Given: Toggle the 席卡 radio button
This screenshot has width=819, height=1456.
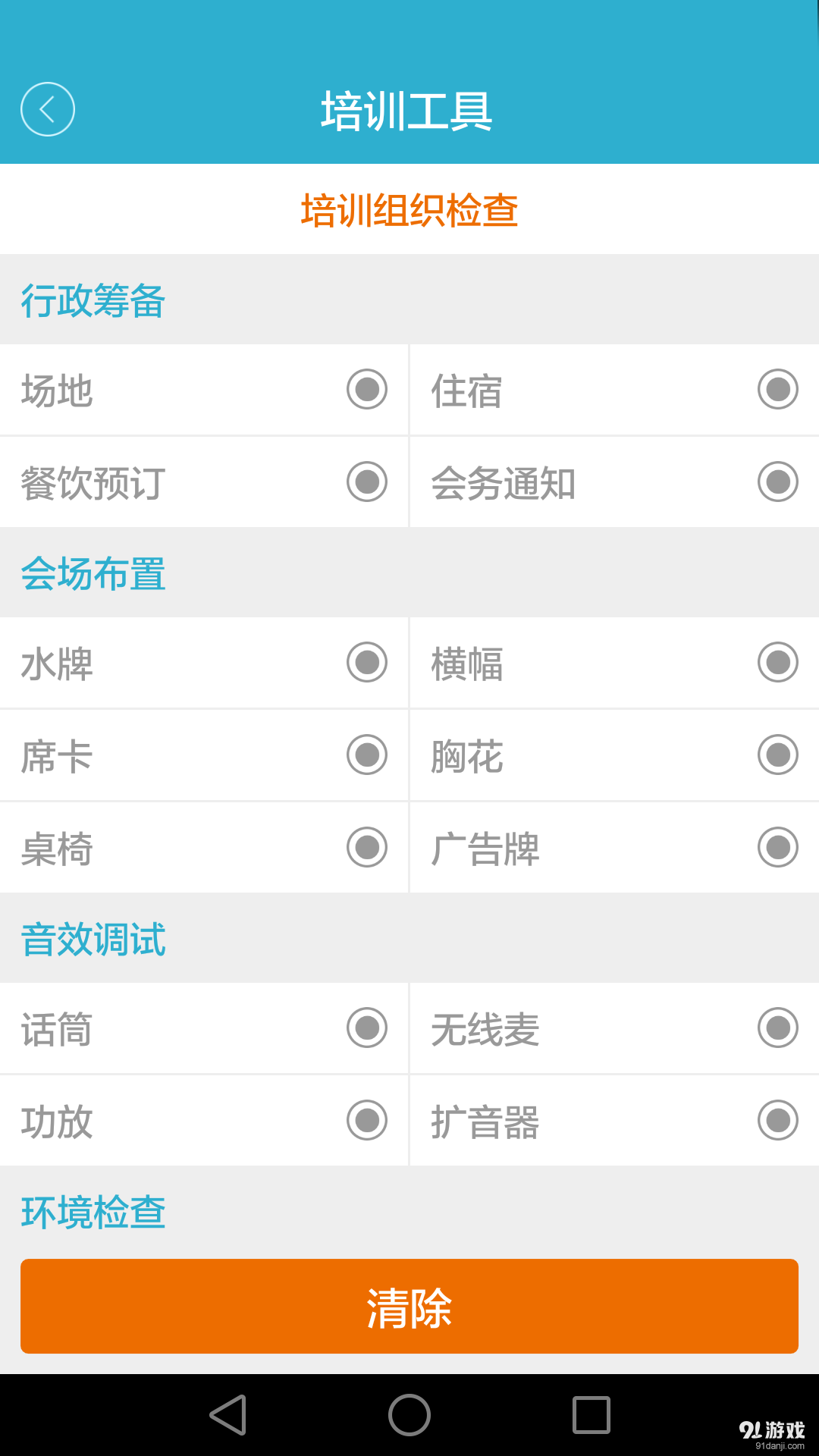Looking at the screenshot, I should pyautogui.click(x=367, y=755).
